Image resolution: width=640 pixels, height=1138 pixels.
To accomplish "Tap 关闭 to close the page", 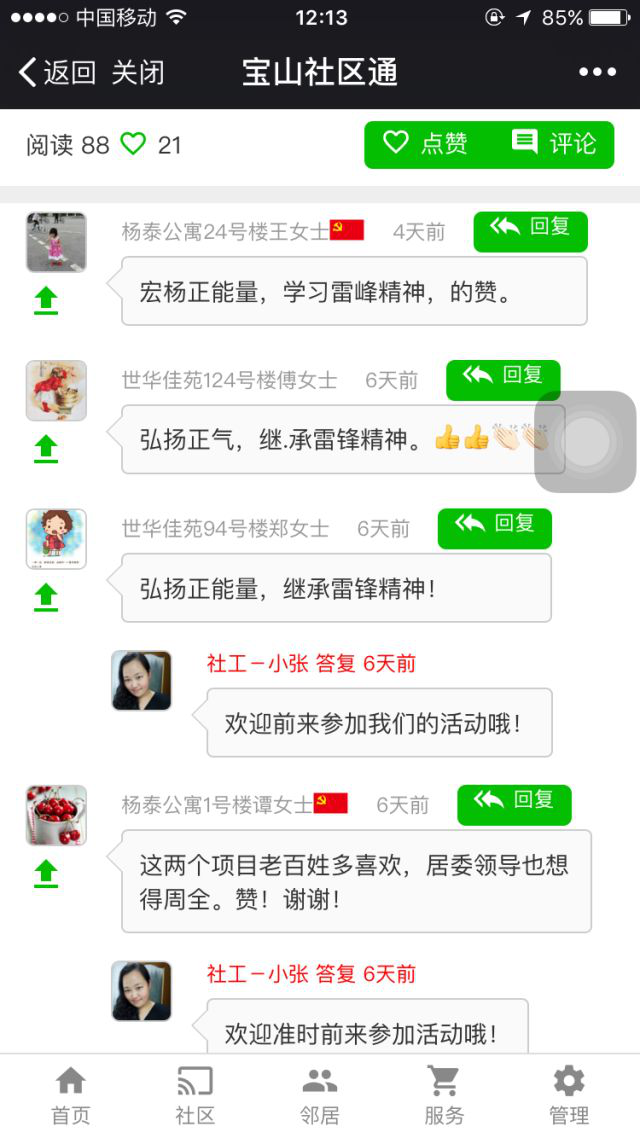I will (137, 73).
